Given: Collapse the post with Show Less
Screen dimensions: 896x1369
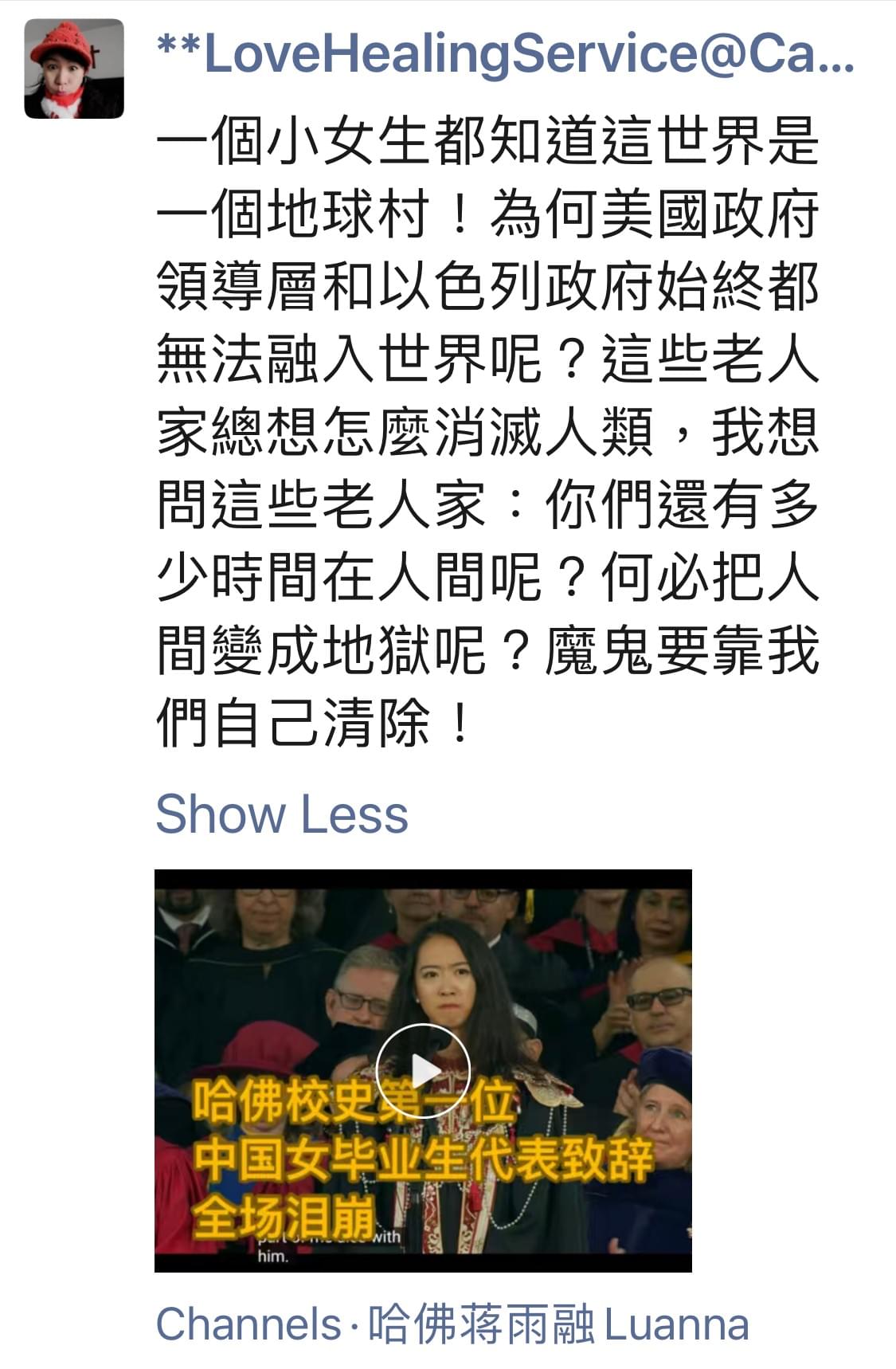Looking at the screenshot, I should coord(282,814).
